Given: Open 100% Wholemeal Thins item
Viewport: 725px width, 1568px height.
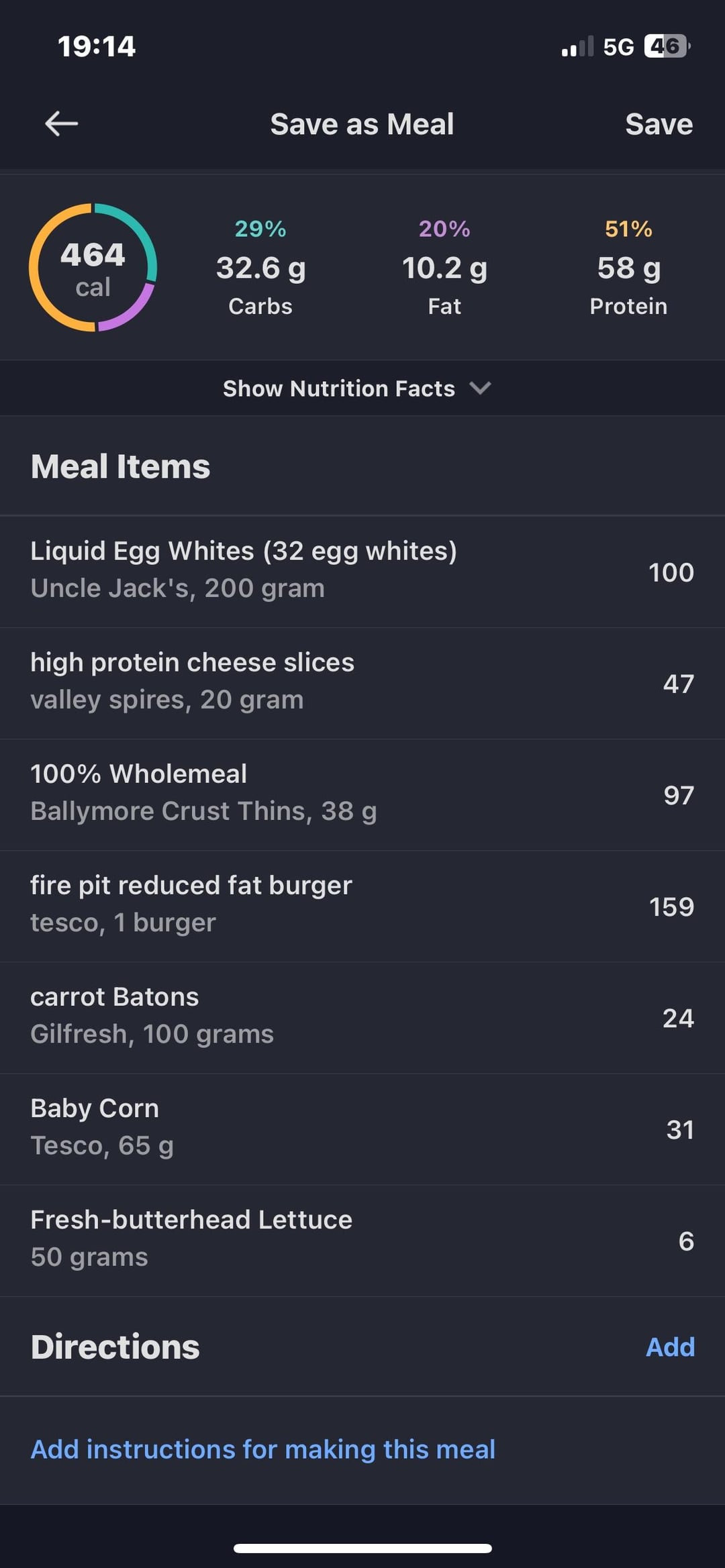Looking at the screenshot, I should tap(362, 794).
